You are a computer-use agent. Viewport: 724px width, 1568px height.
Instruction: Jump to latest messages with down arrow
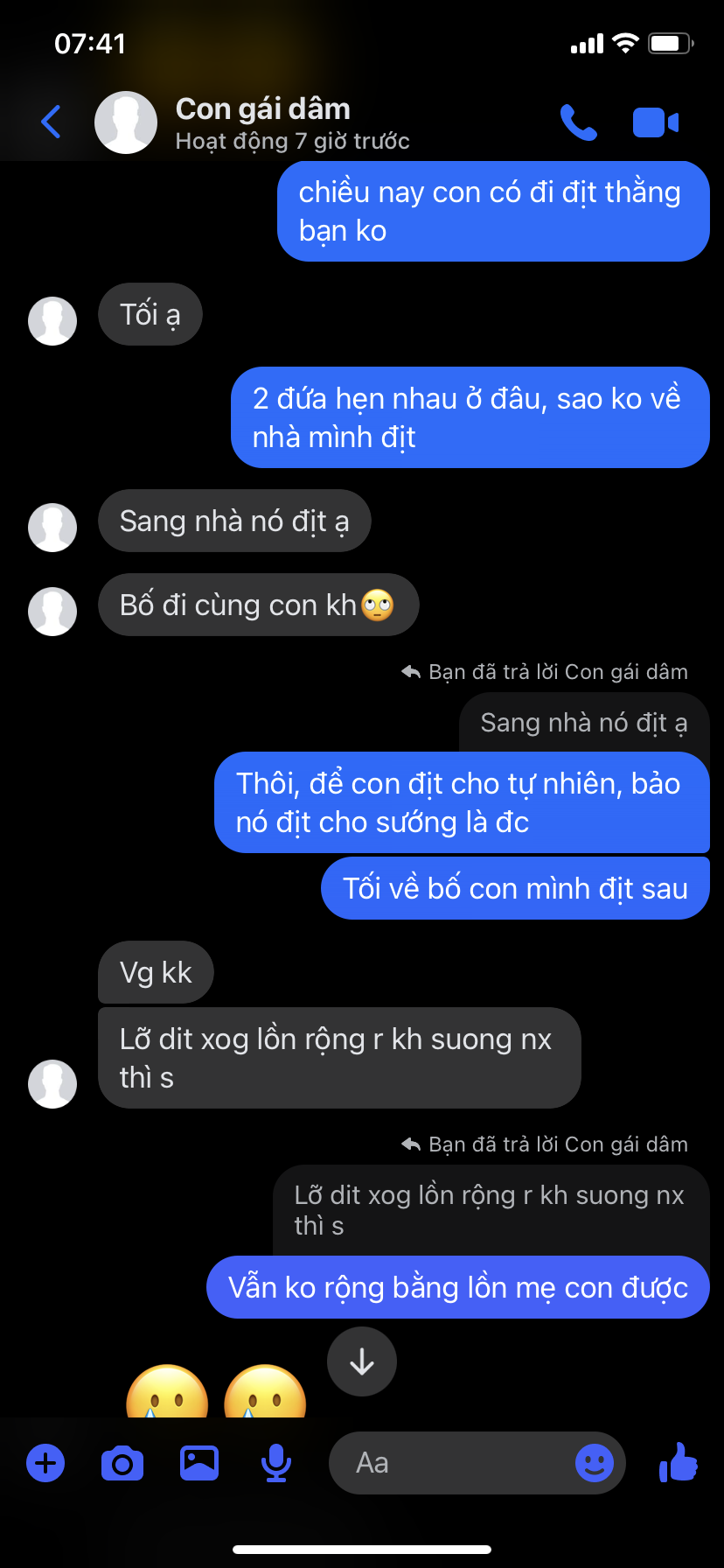tap(362, 1361)
